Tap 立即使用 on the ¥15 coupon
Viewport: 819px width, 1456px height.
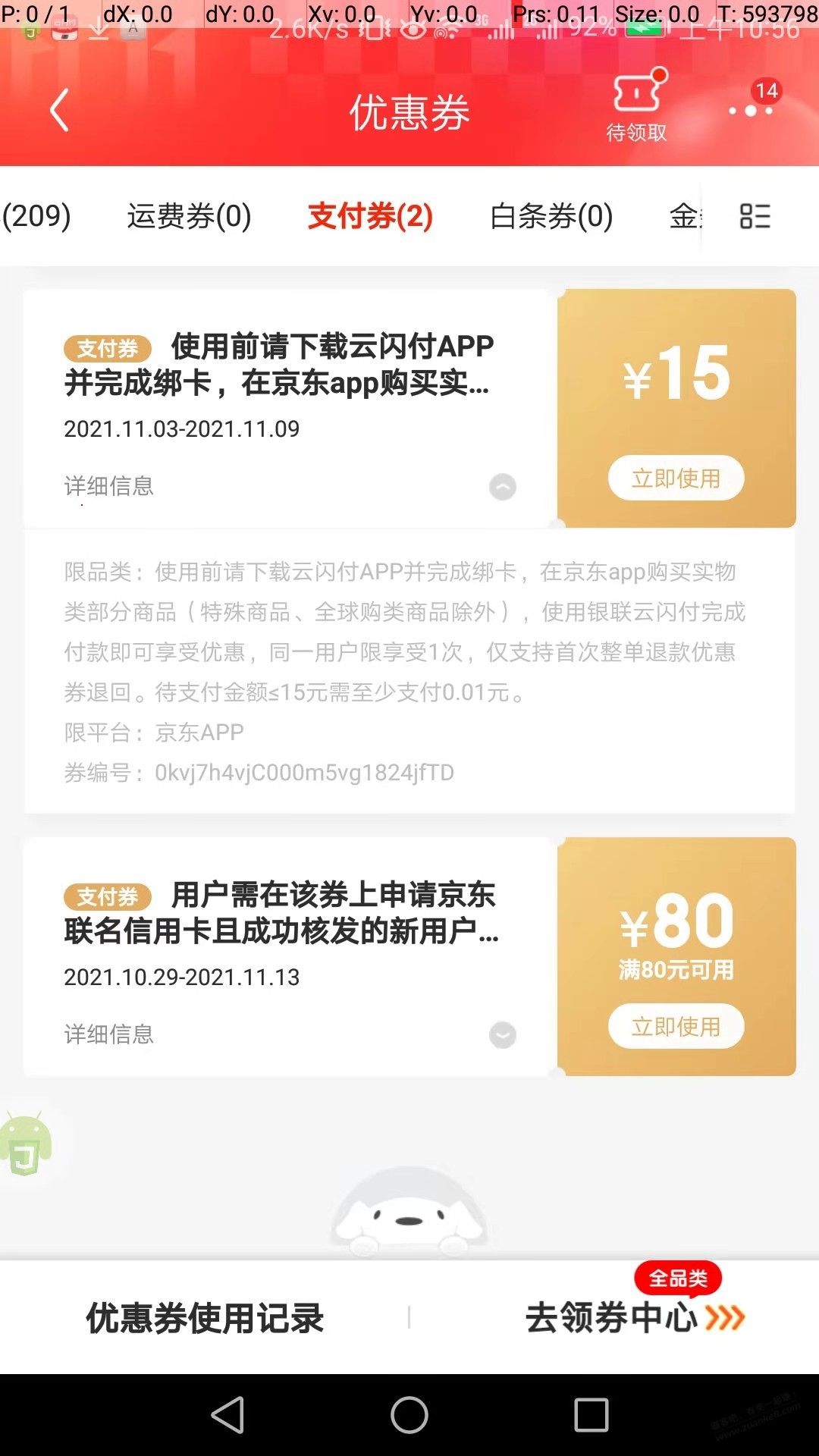point(676,478)
